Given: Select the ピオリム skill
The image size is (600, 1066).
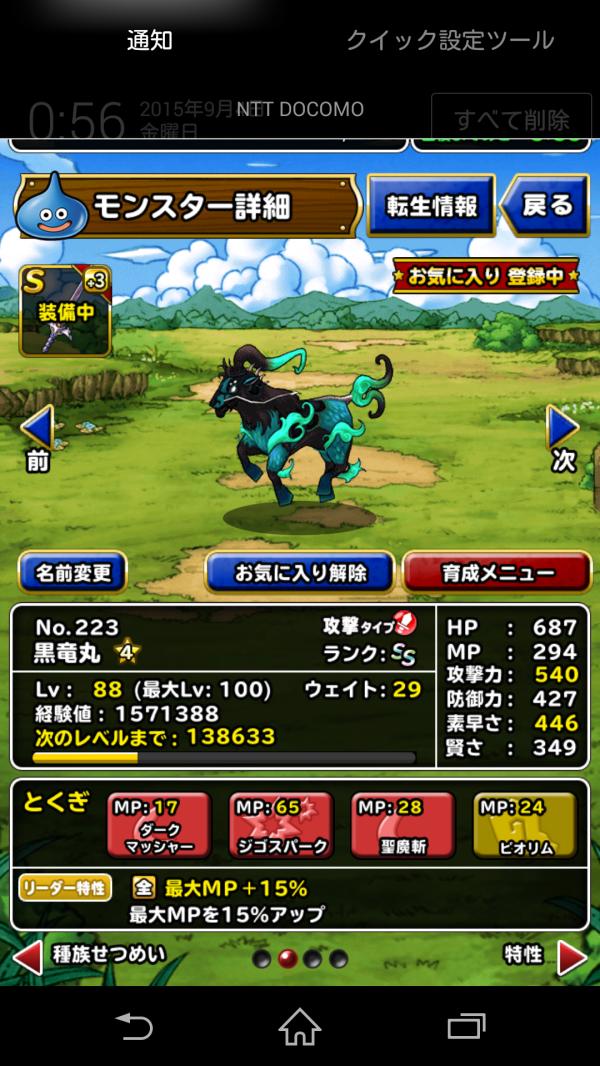Looking at the screenshot, I should (x=525, y=826).
